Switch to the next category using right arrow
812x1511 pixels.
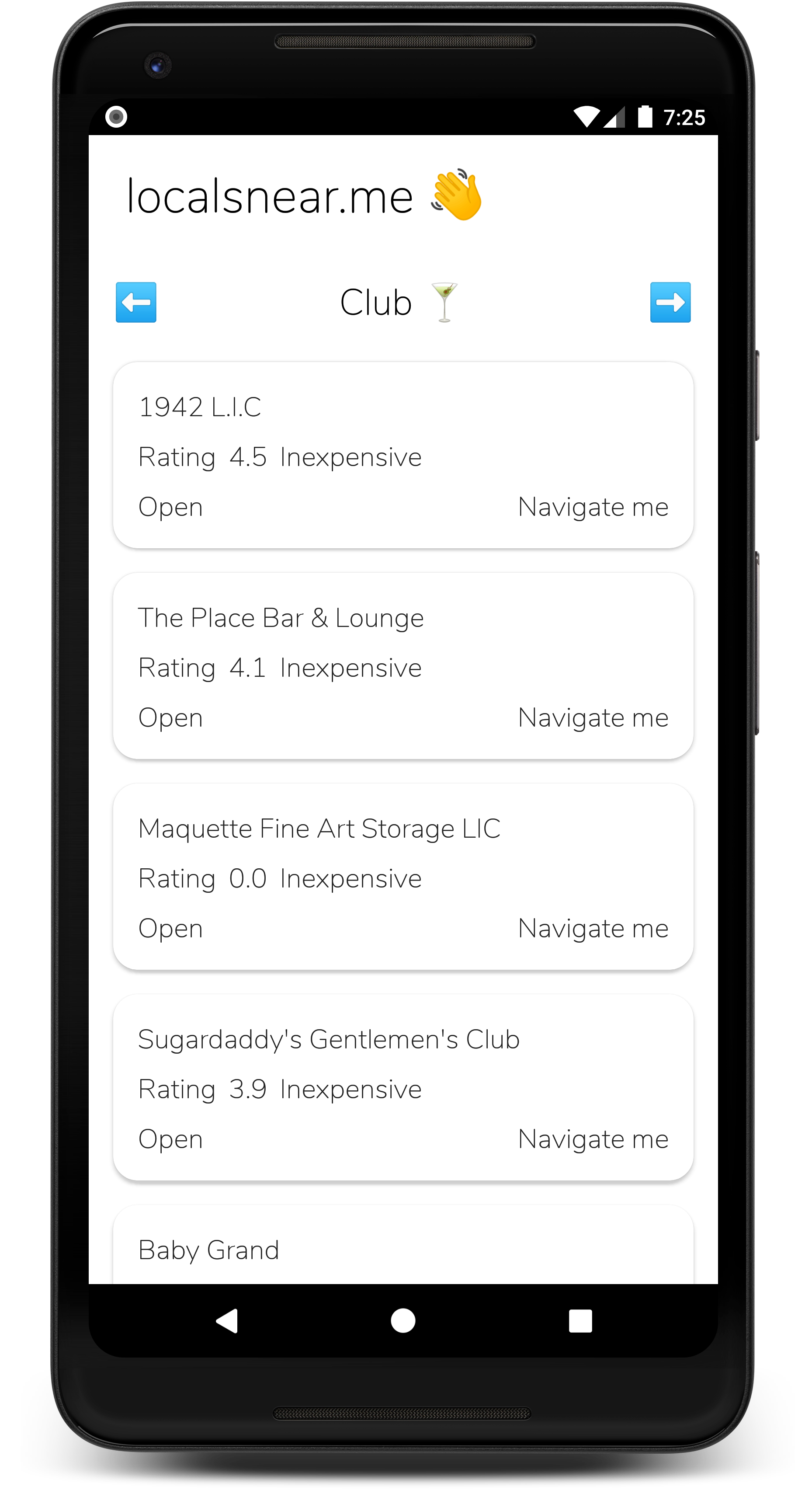pos(670,303)
